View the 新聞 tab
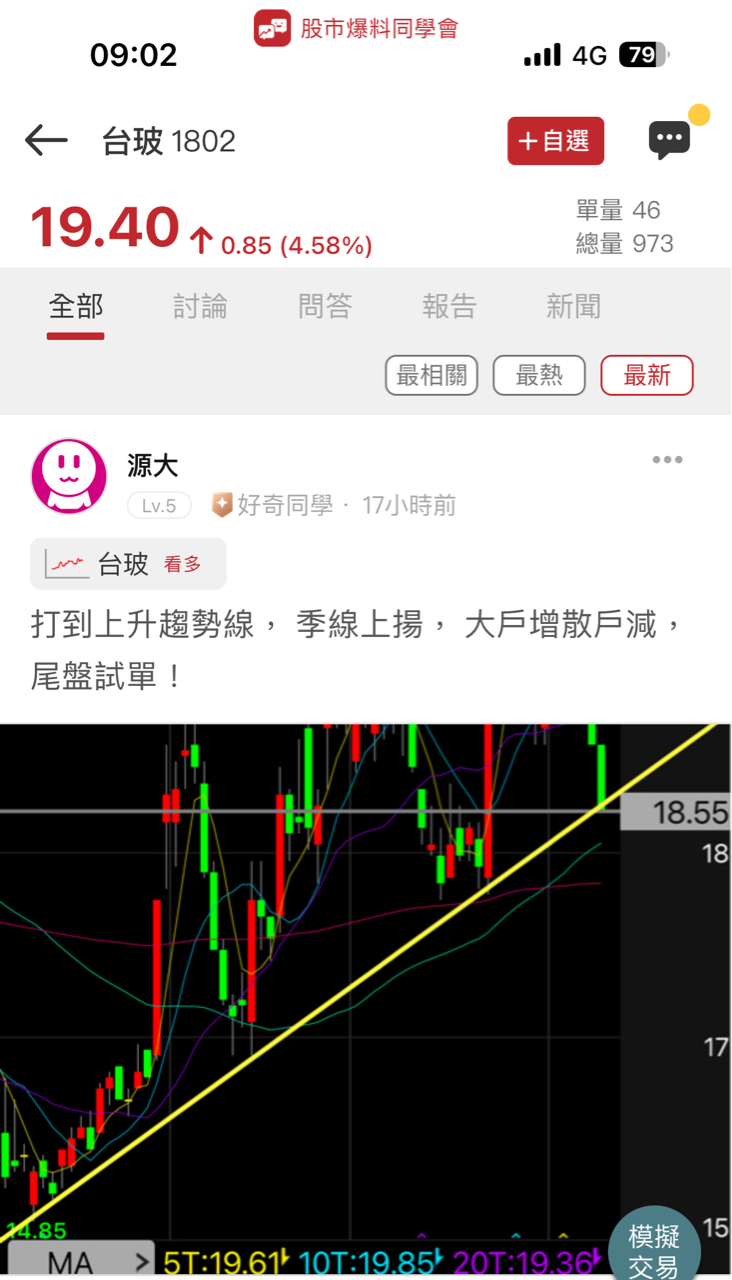The width and height of the screenshot is (732, 1280). tap(573, 307)
